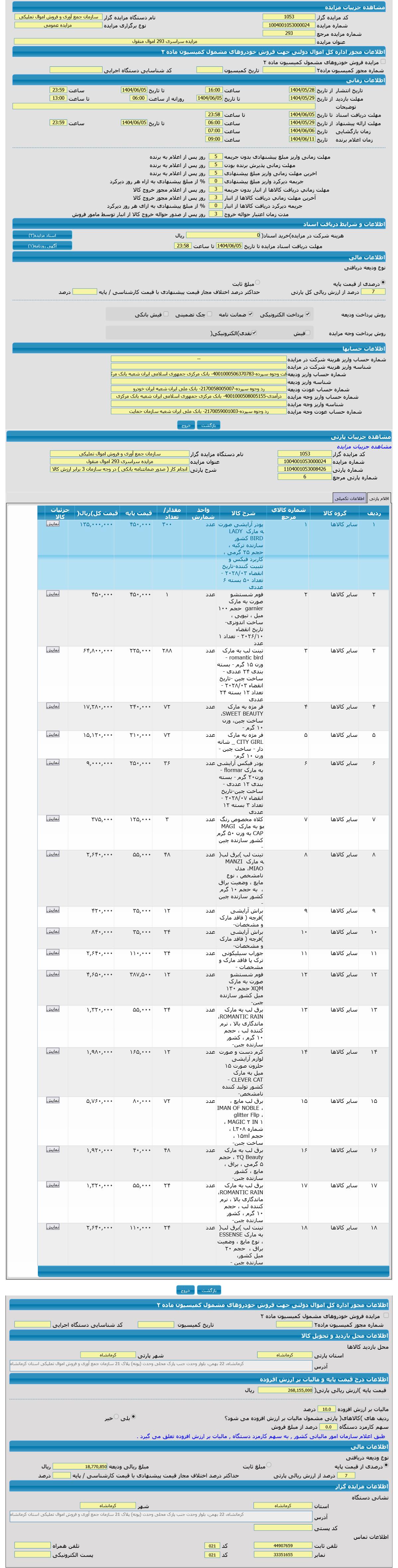Click نمایش for item row 1

pos(53,524)
